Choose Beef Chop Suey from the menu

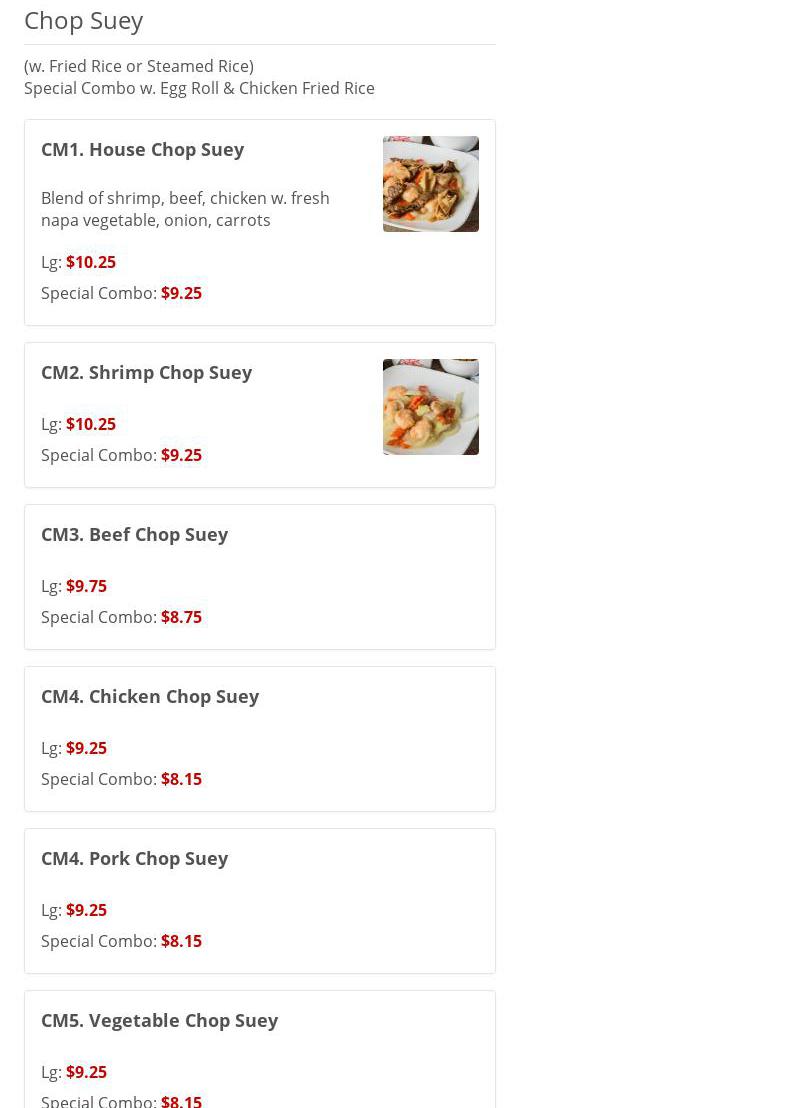135,534
